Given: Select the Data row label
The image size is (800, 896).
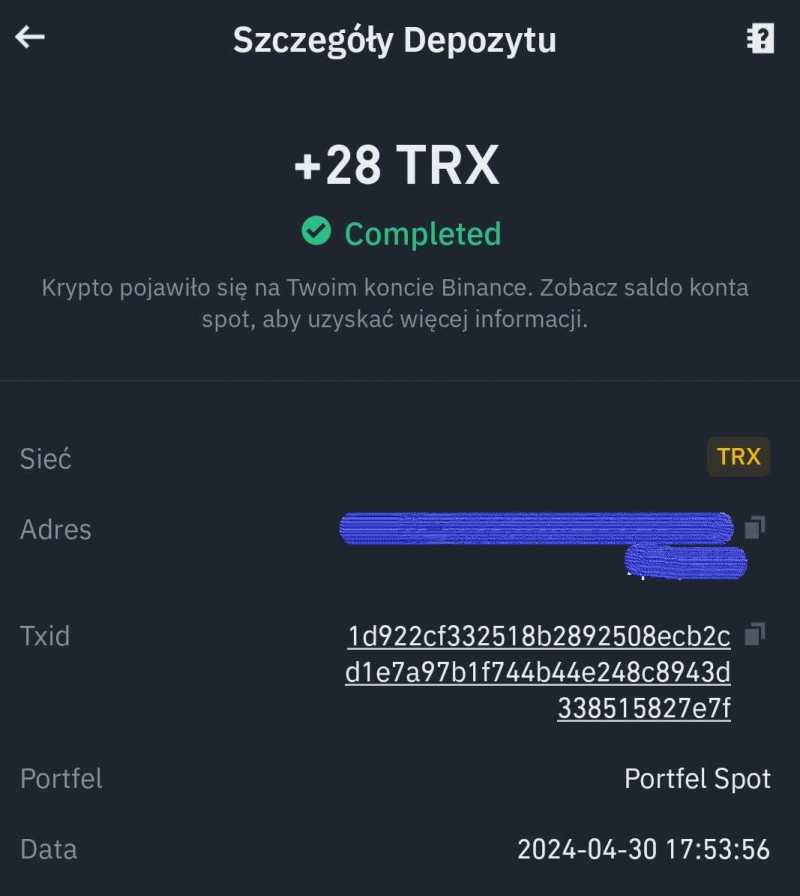Looking at the screenshot, I should click(50, 849).
